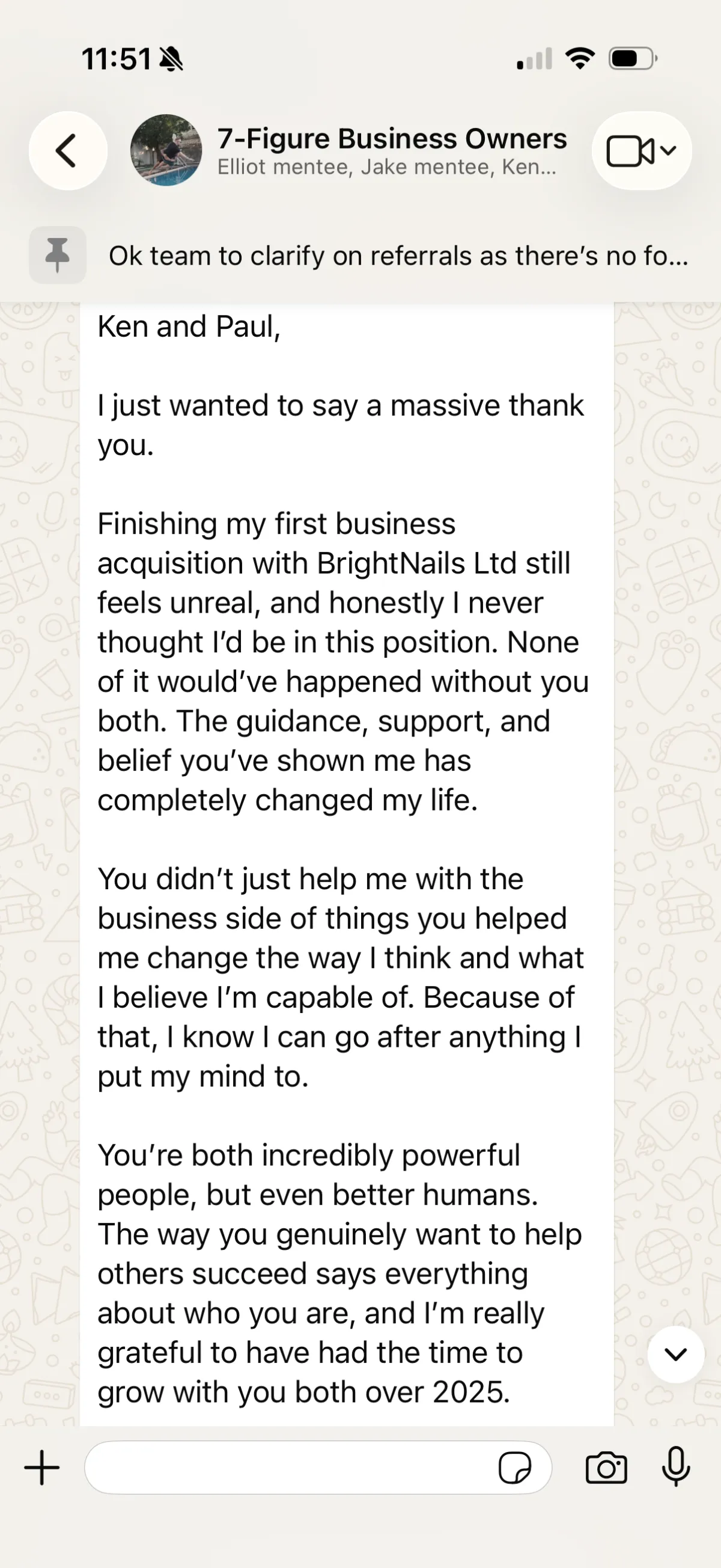Open the sticker picker
Image resolution: width=721 pixels, height=1568 pixels.
point(515,1468)
